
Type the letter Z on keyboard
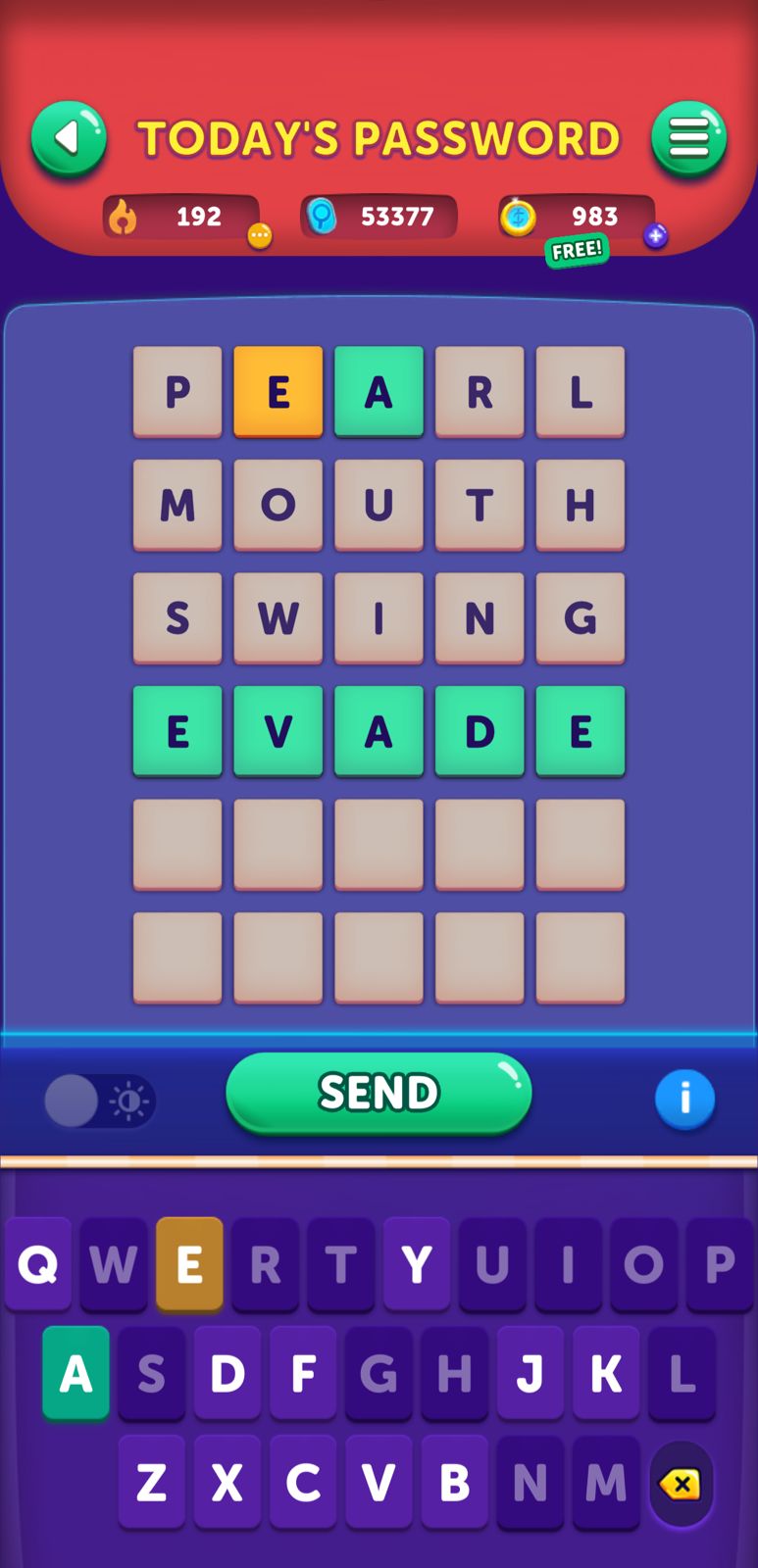pos(151,1483)
